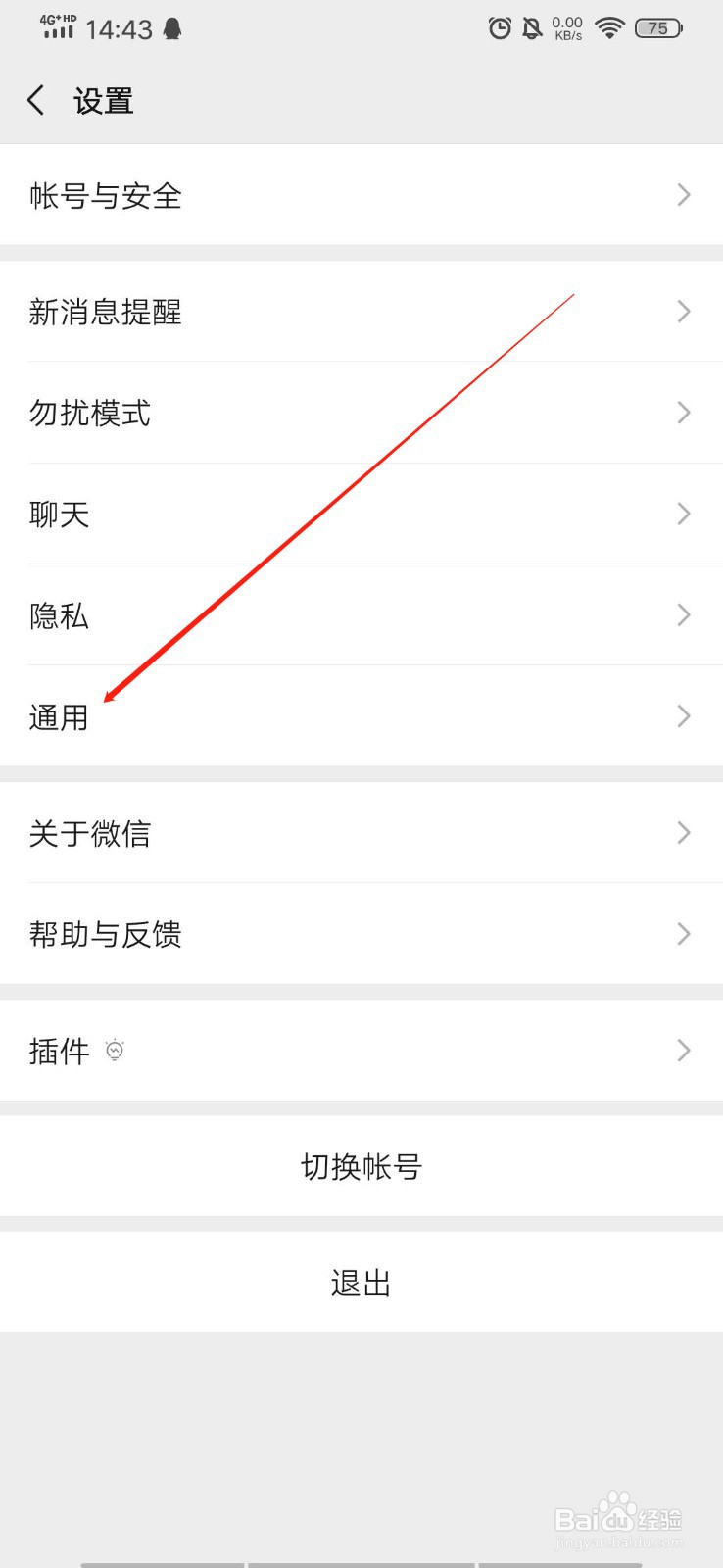Tap the 切换帐号 button
The image size is (723, 1568).
pyautogui.click(x=361, y=1166)
